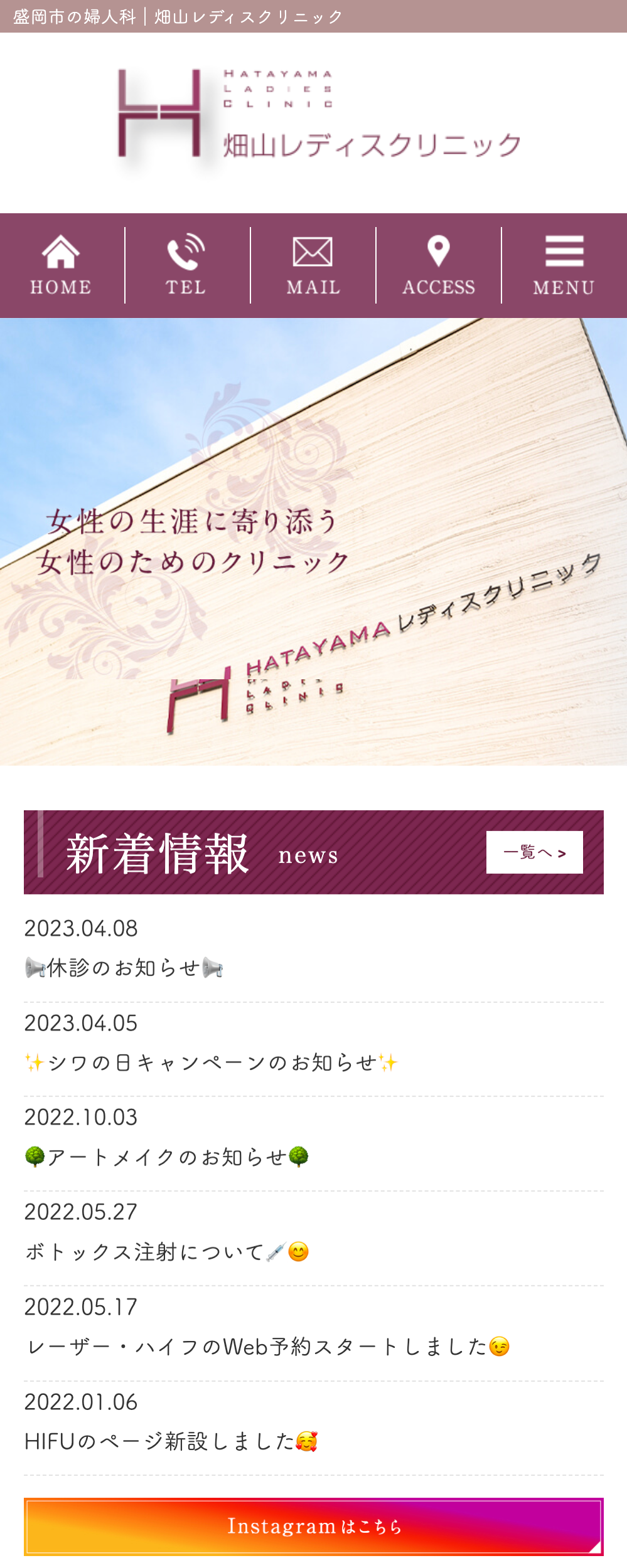View レーザー・ハイフのWeb予約スタート news

click(267, 1347)
